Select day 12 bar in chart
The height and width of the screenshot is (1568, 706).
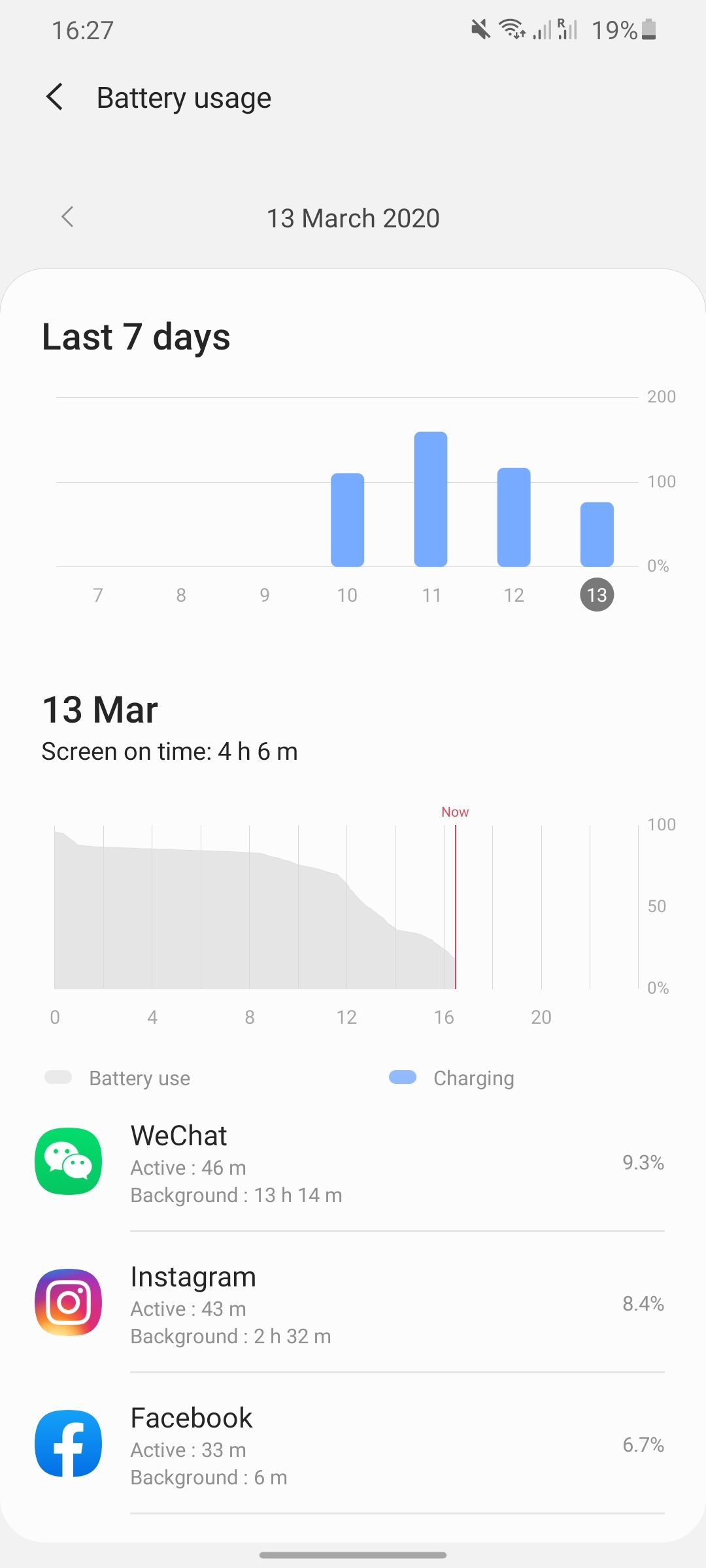tap(513, 517)
